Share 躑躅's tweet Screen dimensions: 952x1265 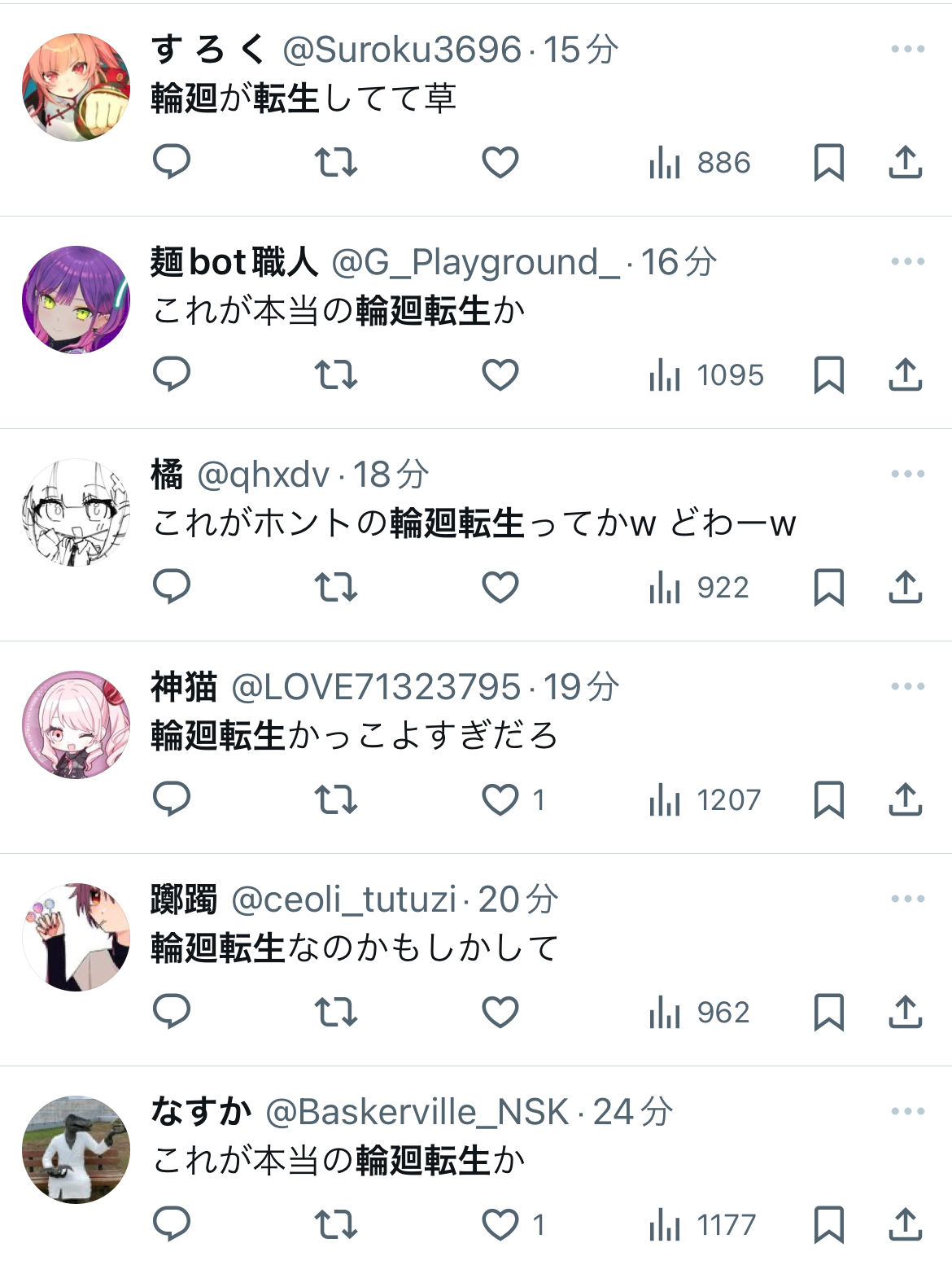[905, 1012]
